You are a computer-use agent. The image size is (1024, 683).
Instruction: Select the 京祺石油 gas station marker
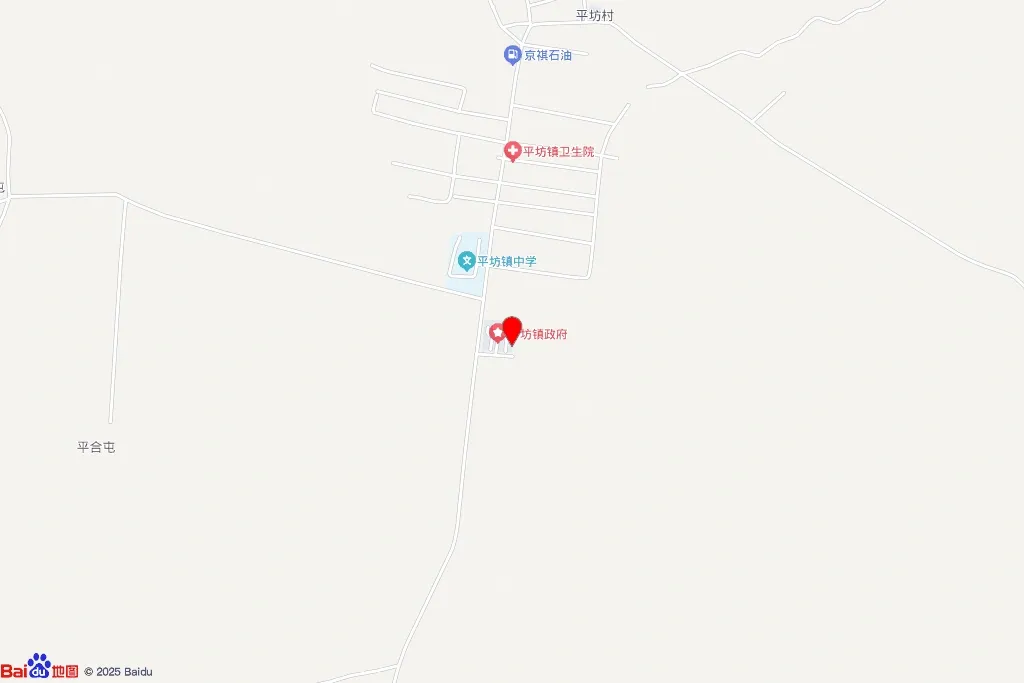512,56
